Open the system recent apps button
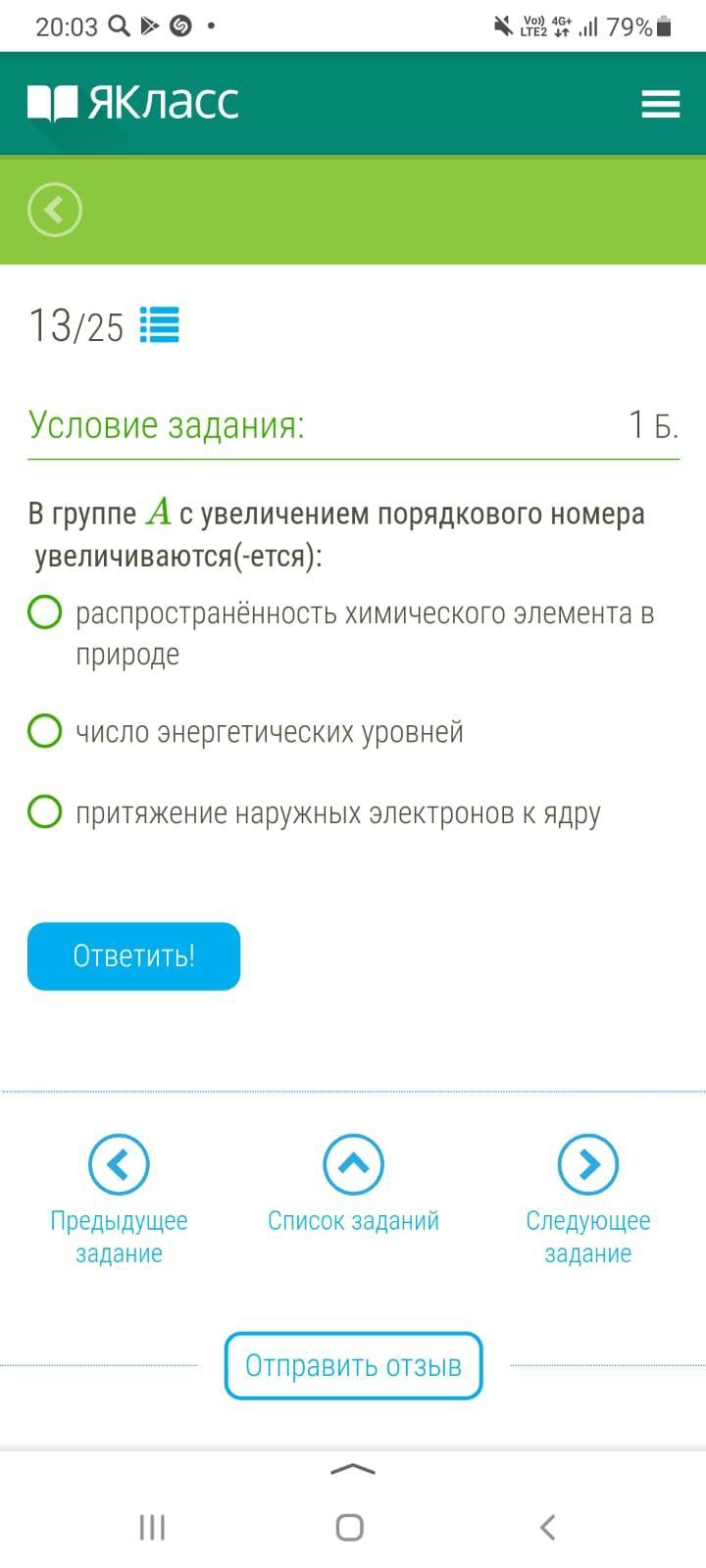 pyautogui.click(x=152, y=1527)
